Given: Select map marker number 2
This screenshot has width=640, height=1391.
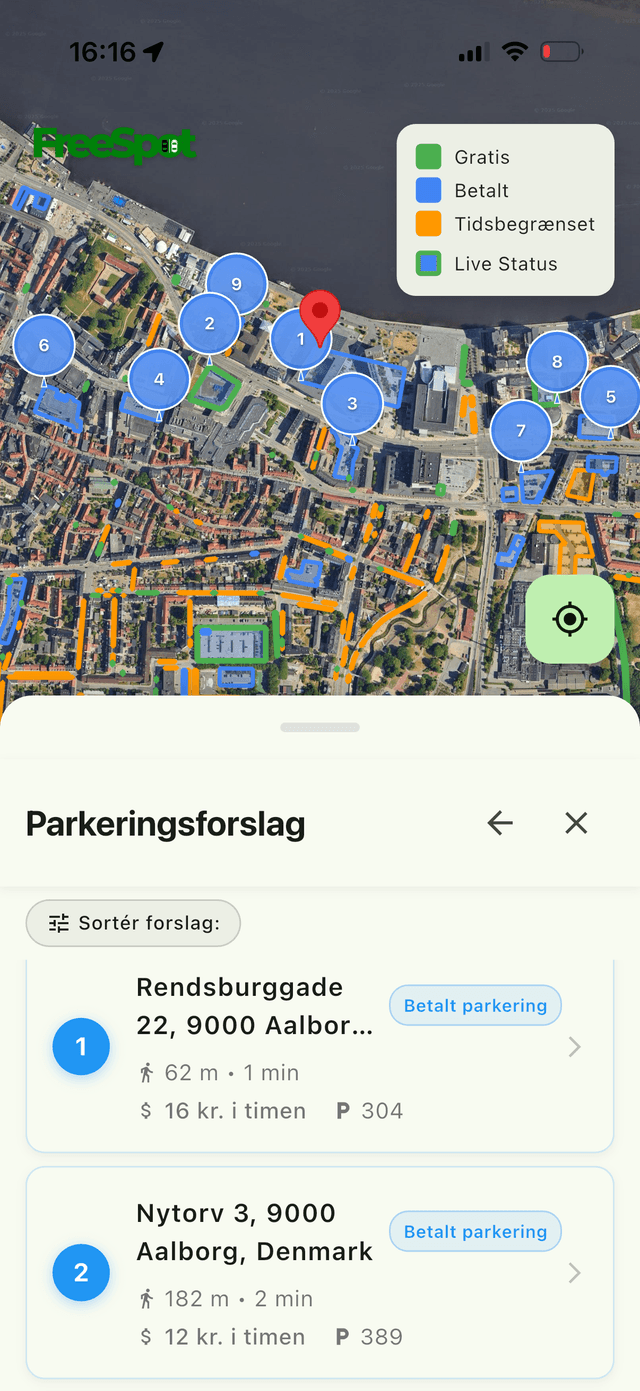Looking at the screenshot, I should pyautogui.click(x=208, y=325).
